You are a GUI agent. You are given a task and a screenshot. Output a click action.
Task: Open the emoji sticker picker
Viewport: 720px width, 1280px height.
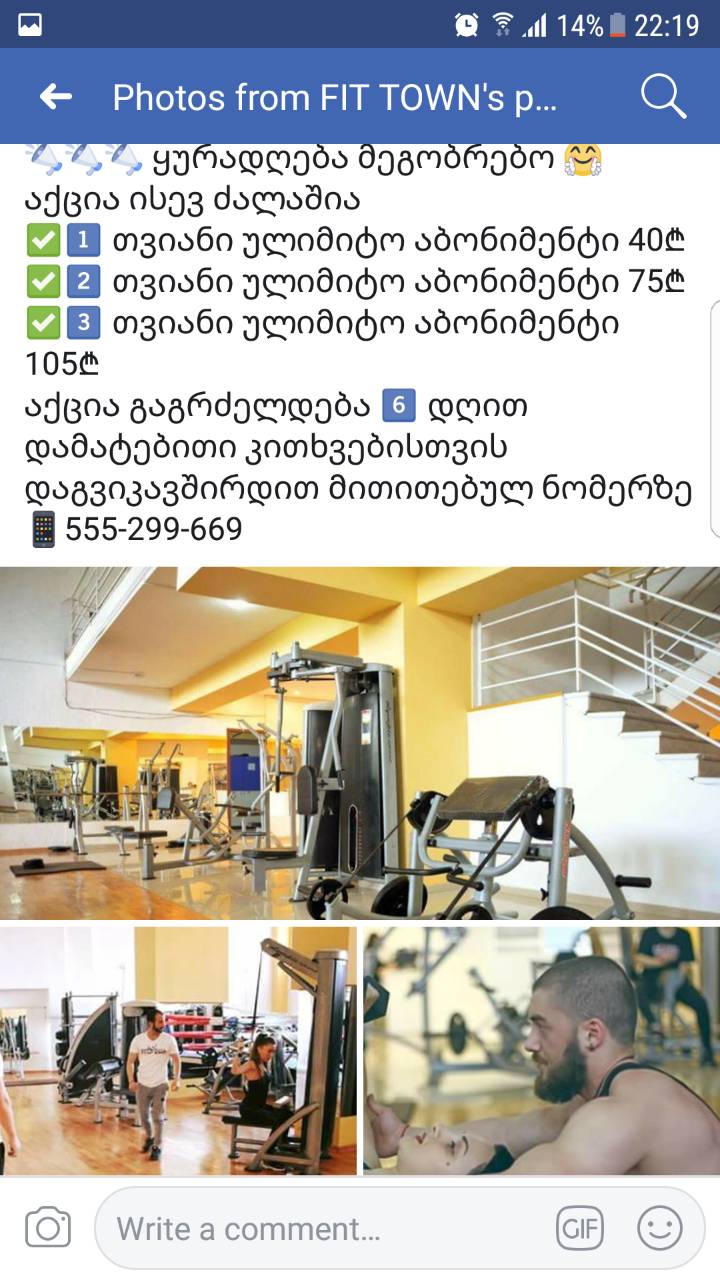(x=660, y=1228)
